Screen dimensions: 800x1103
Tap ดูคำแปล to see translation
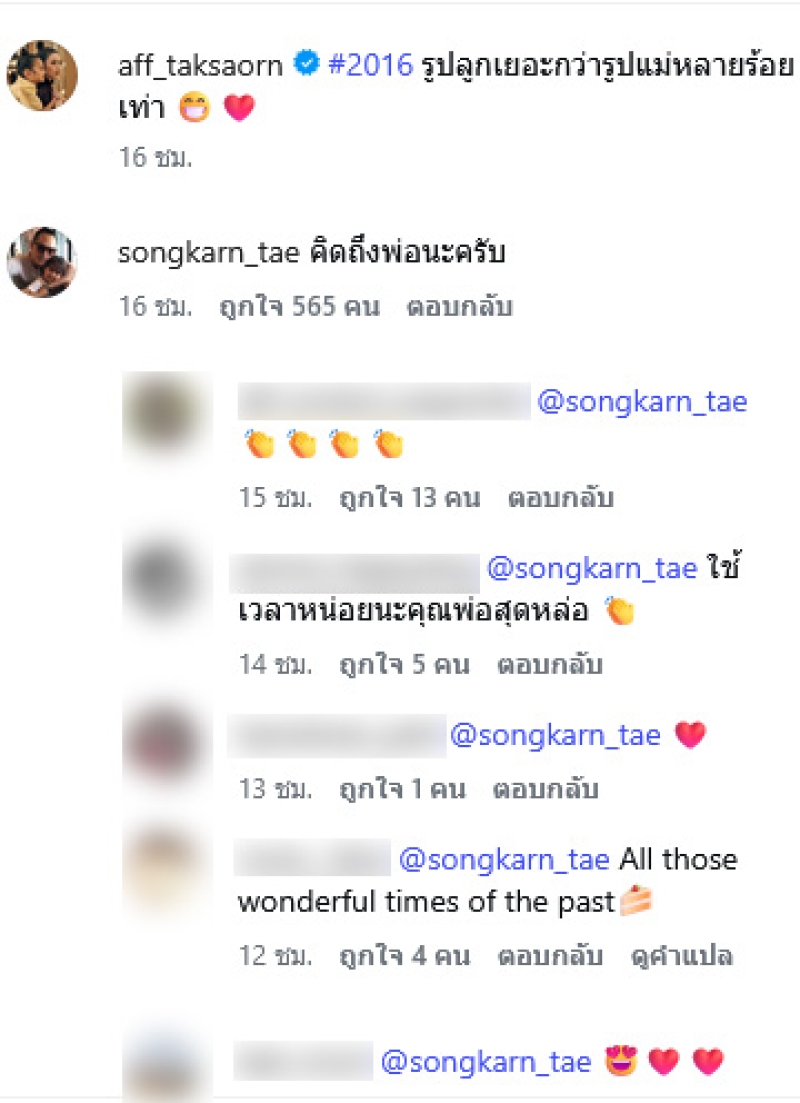682,955
